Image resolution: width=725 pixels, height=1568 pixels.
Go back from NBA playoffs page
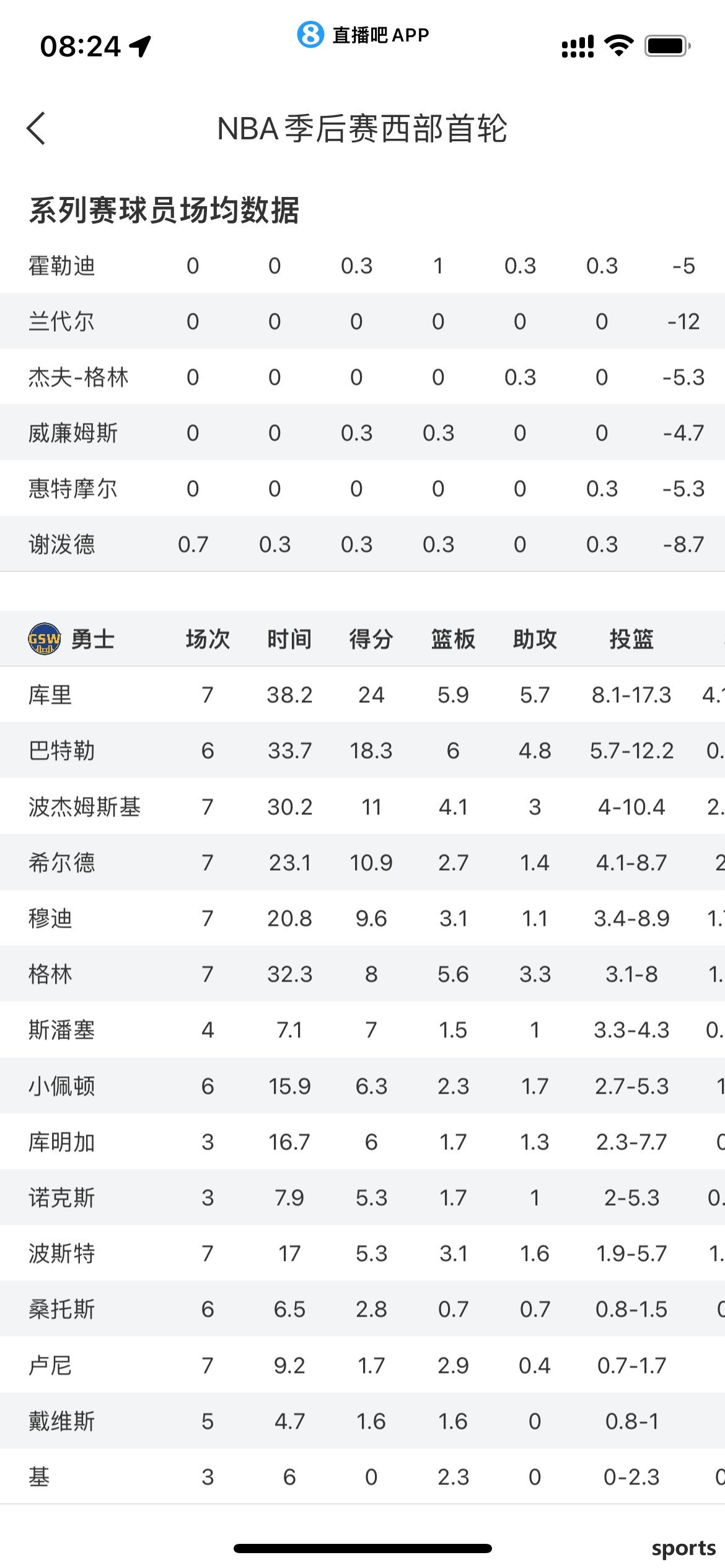(x=36, y=129)
